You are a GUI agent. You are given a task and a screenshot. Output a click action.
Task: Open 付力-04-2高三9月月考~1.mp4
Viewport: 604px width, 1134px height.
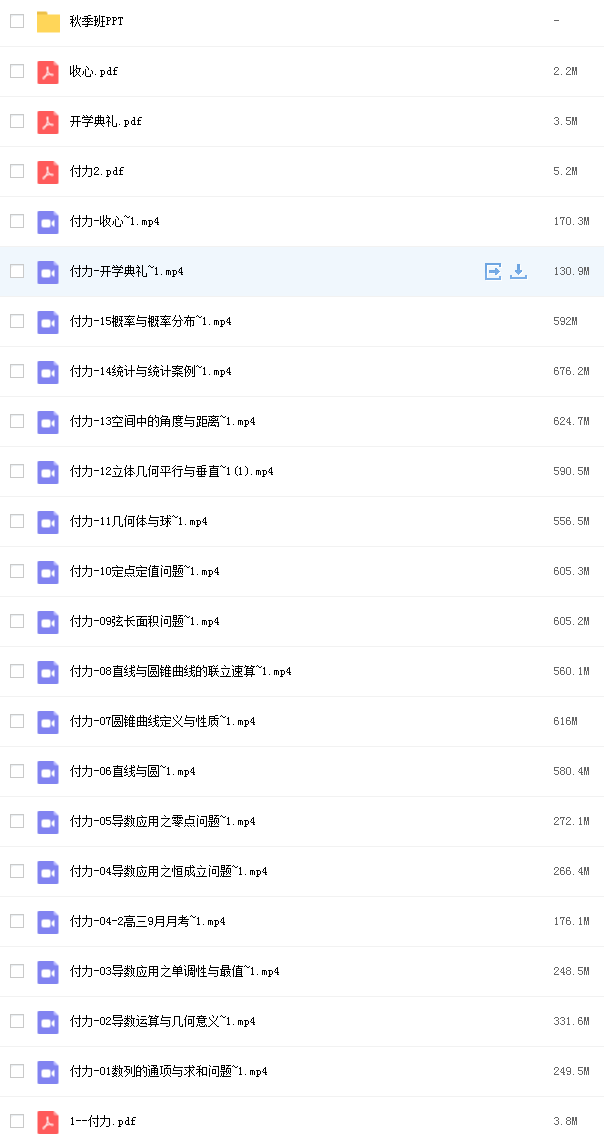(x=148, y=921)
